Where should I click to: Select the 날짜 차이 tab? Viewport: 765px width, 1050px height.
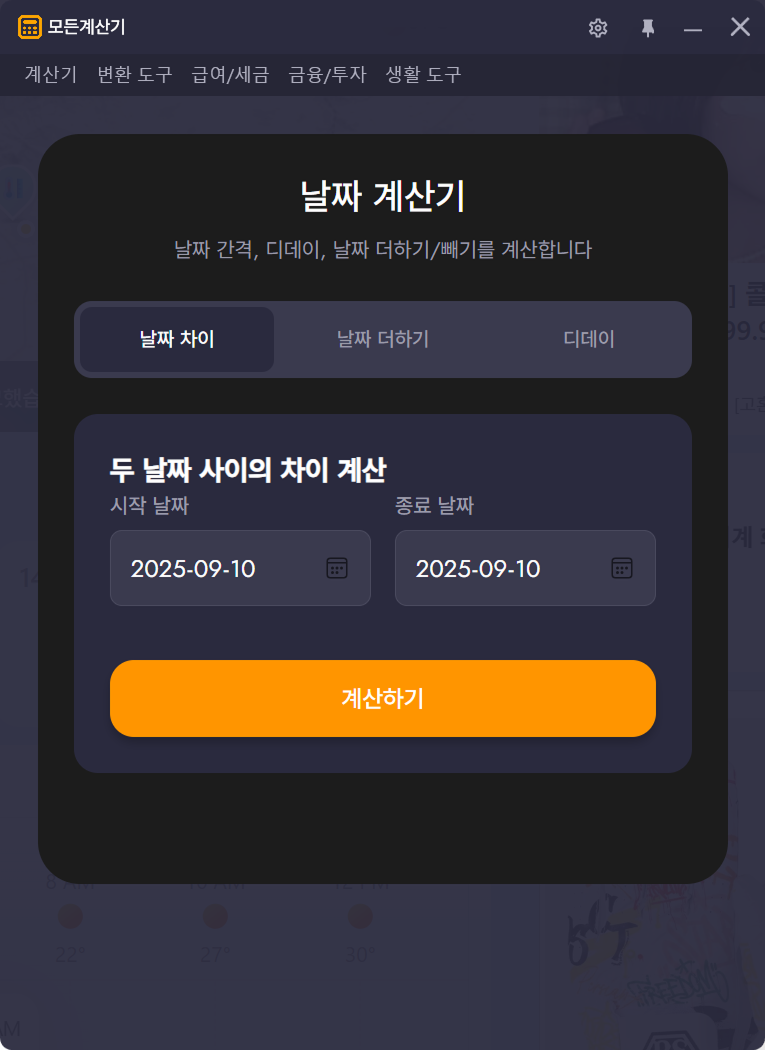pyautogui.click(x=177, y=340)
